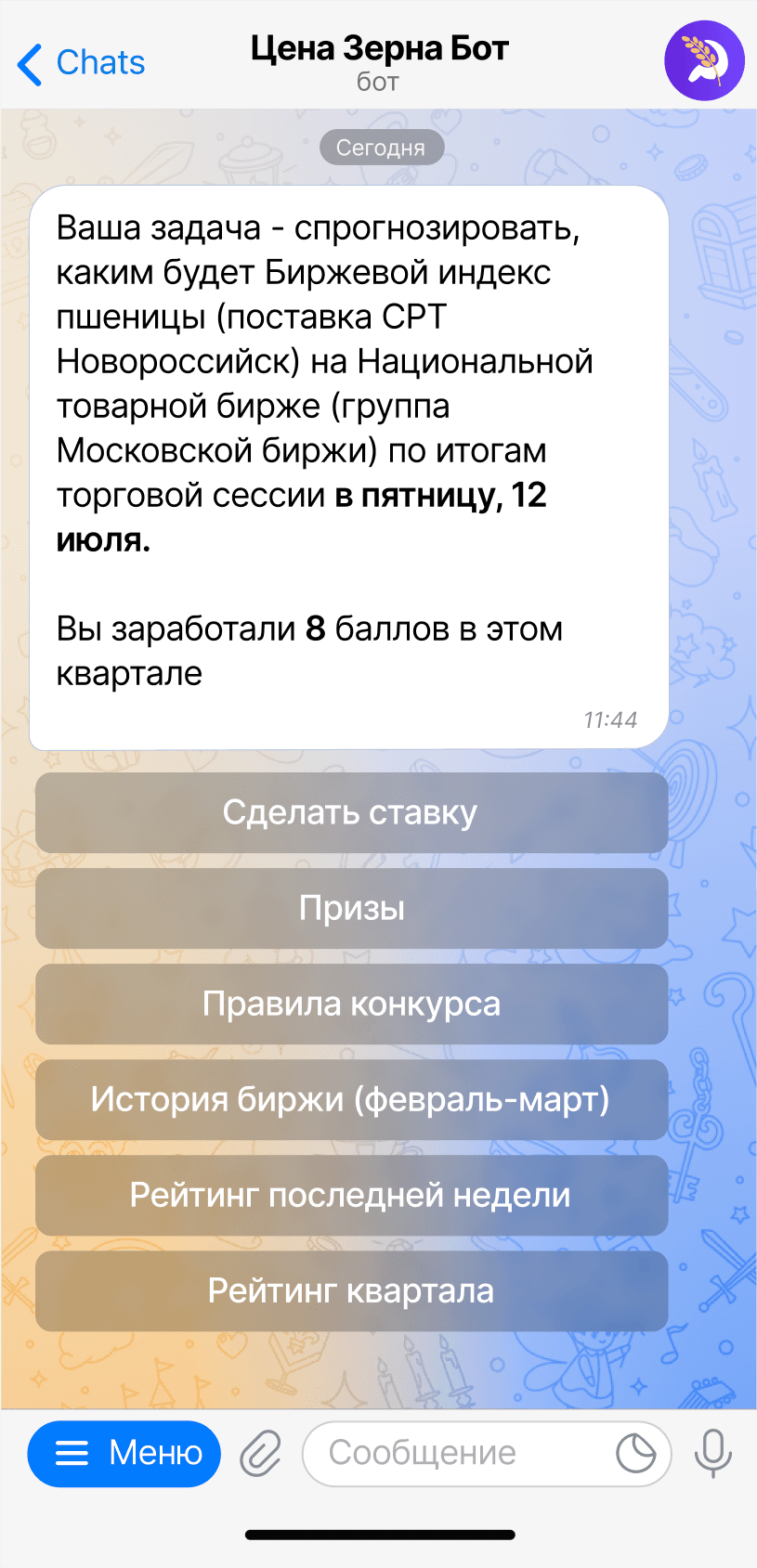View Правила конкурса

coord(351,1004)
